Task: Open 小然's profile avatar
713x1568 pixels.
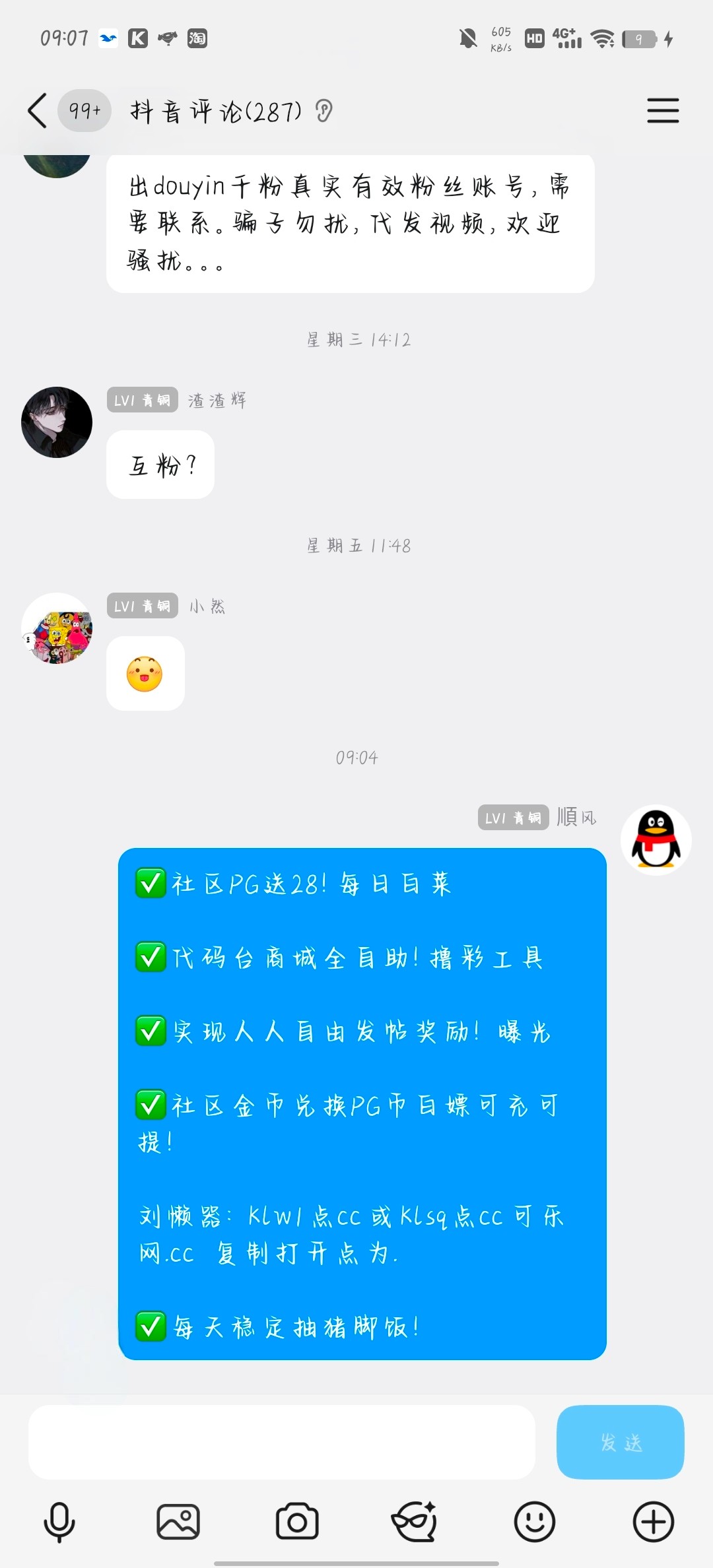Action: 57,628
